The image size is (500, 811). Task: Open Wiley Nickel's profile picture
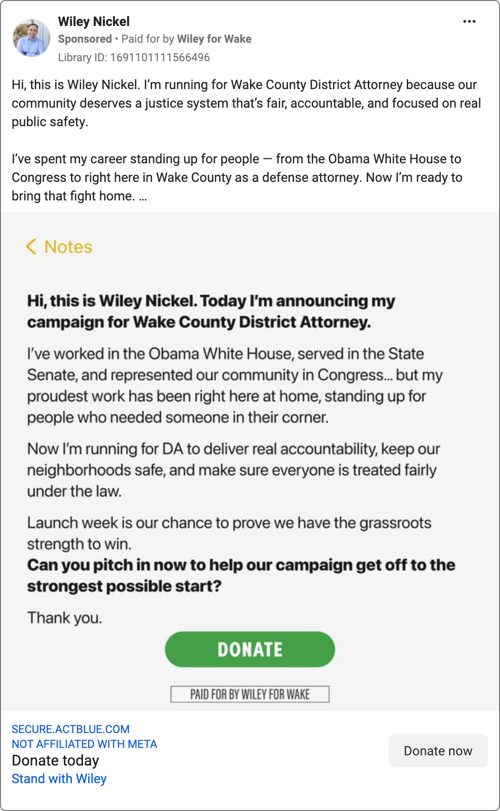point(31,38)
